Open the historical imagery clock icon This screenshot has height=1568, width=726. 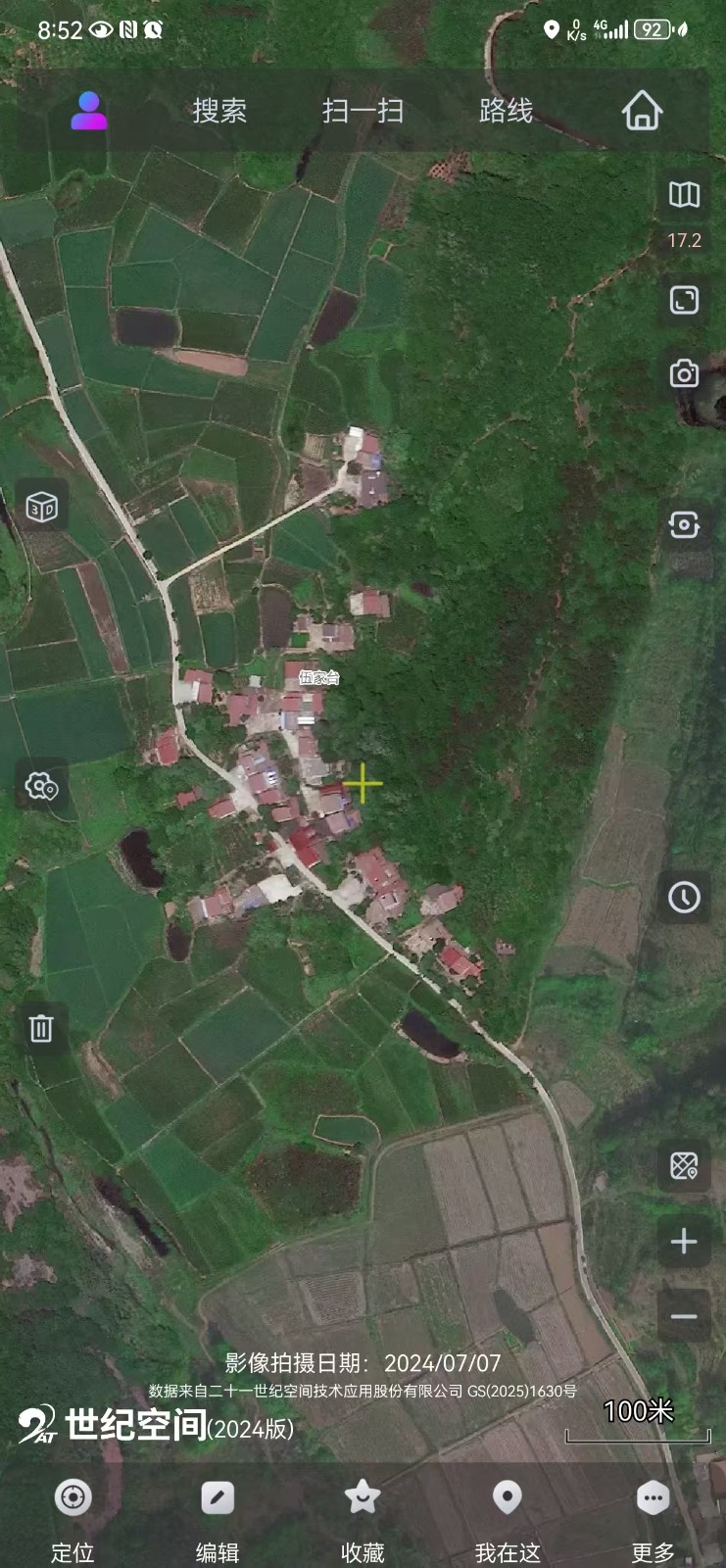[x=684, y=897]
